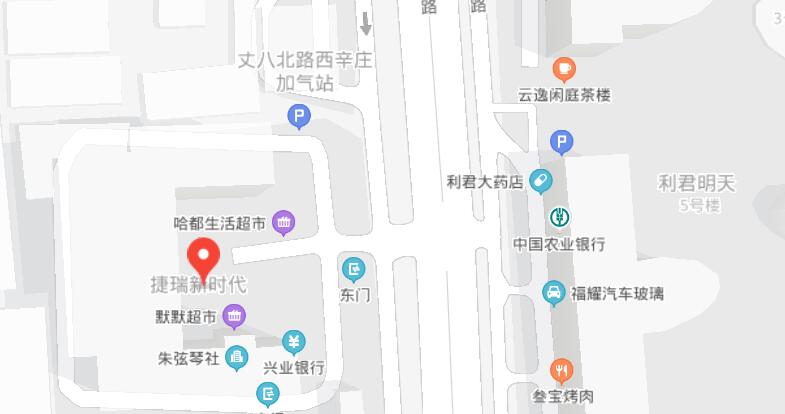Select the 利君大药店 pharmacy marker
Screen dimensions: 785x414
pos(540,182)
